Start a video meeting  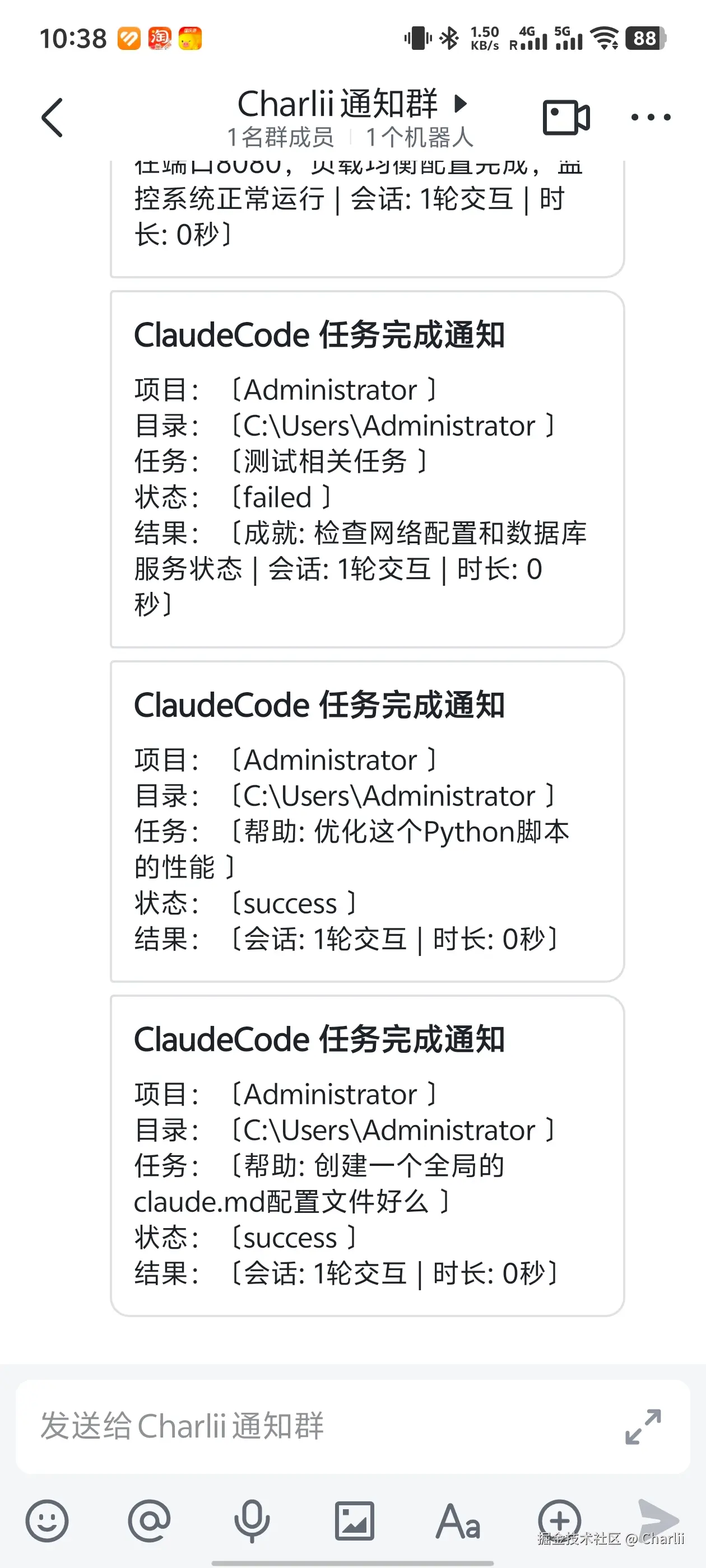(566, 118)
